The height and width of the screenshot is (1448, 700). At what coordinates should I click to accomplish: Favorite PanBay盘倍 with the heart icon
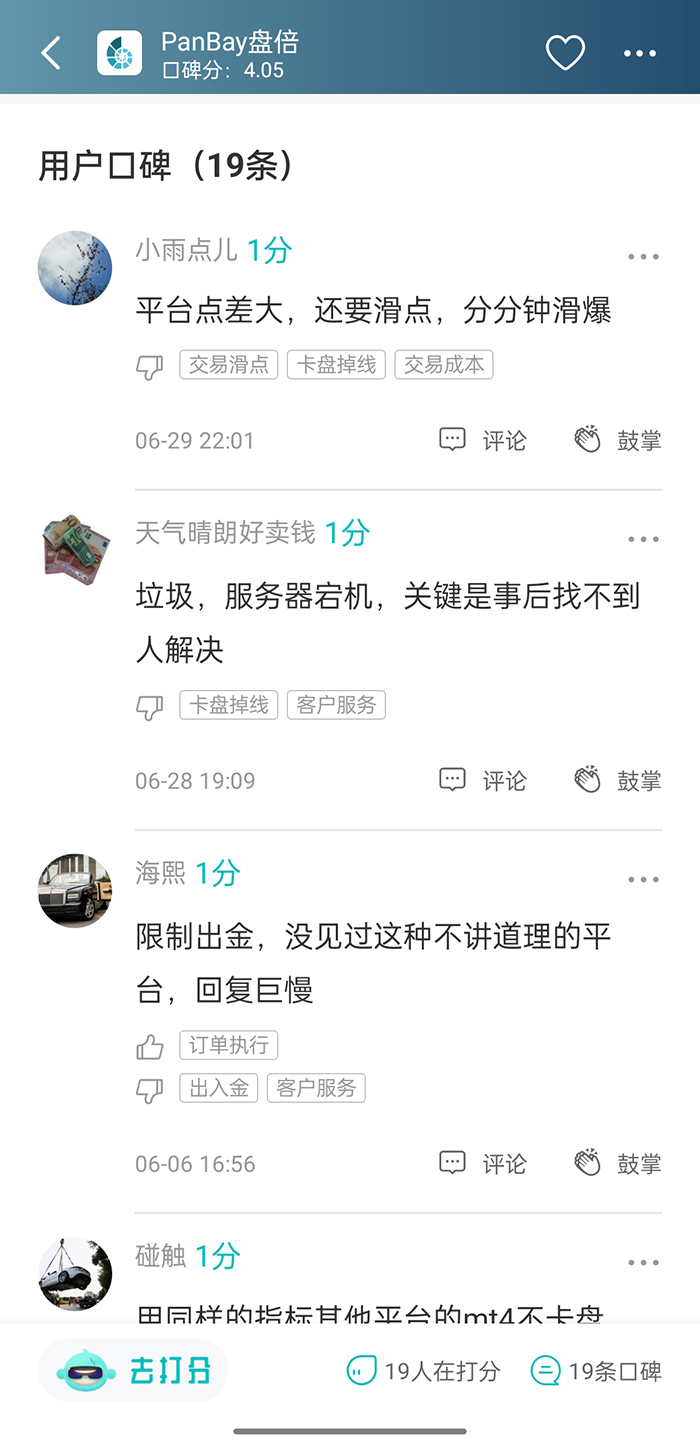click(565, 53)
